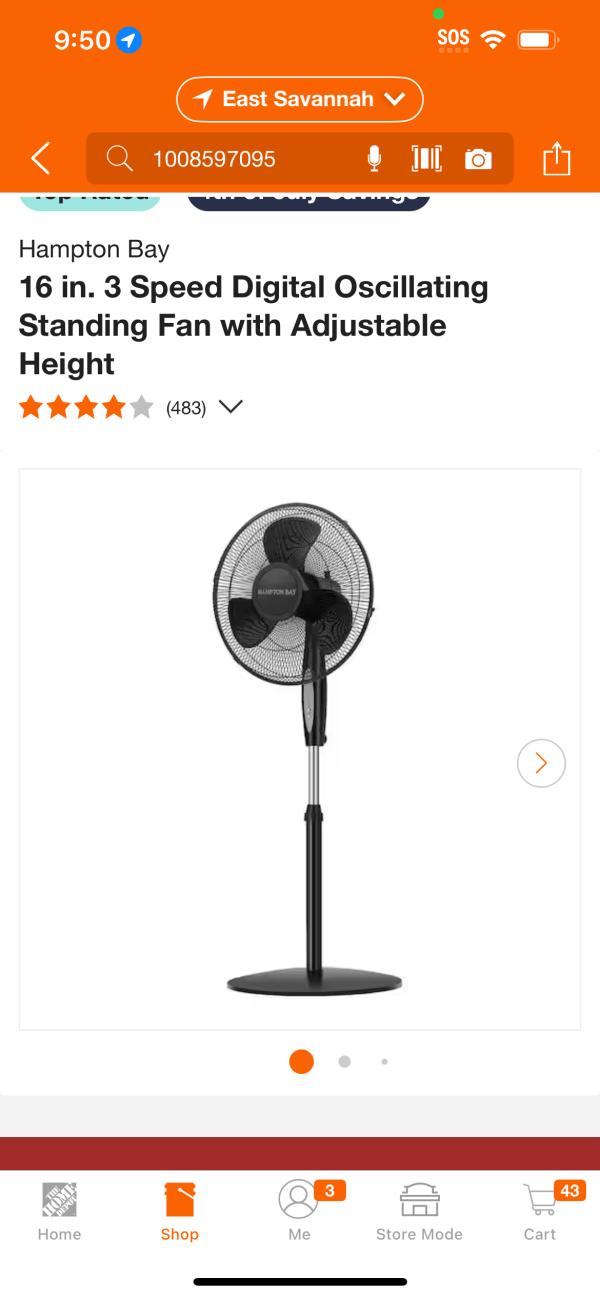The image size is (600, 1298).
Task: Start voice search with the microphone icon
Action: pyautogui.click(x=374, y=158)
